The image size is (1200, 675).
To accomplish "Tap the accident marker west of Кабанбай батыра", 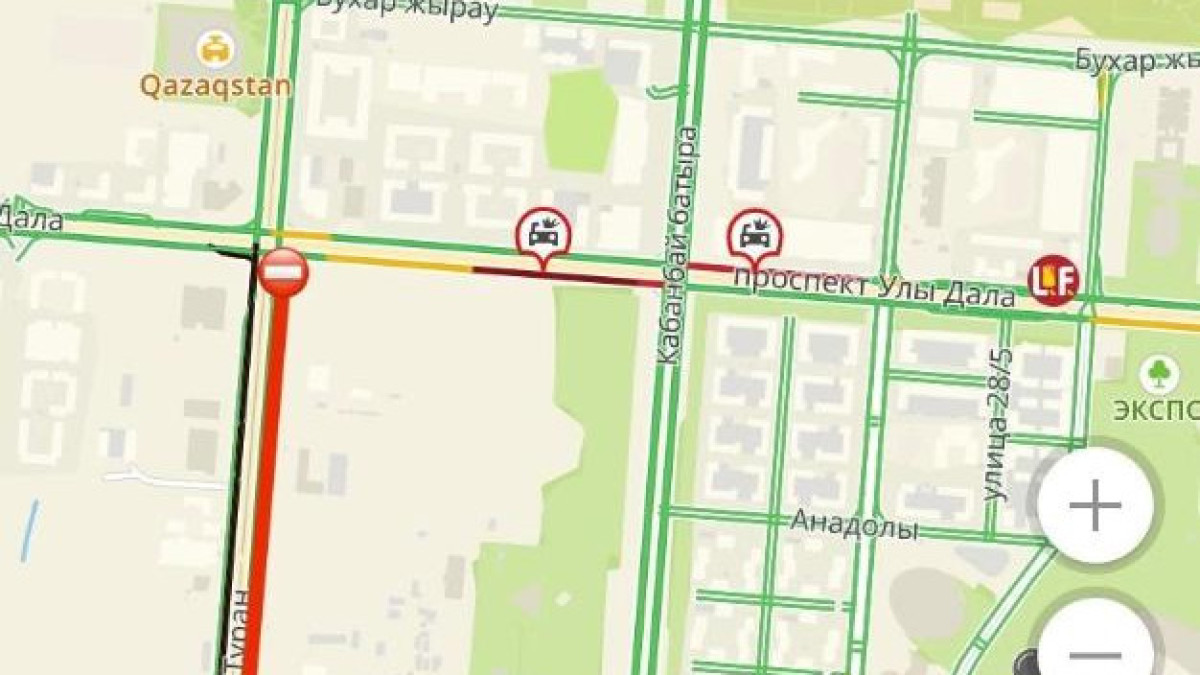I will pos(543,235).
